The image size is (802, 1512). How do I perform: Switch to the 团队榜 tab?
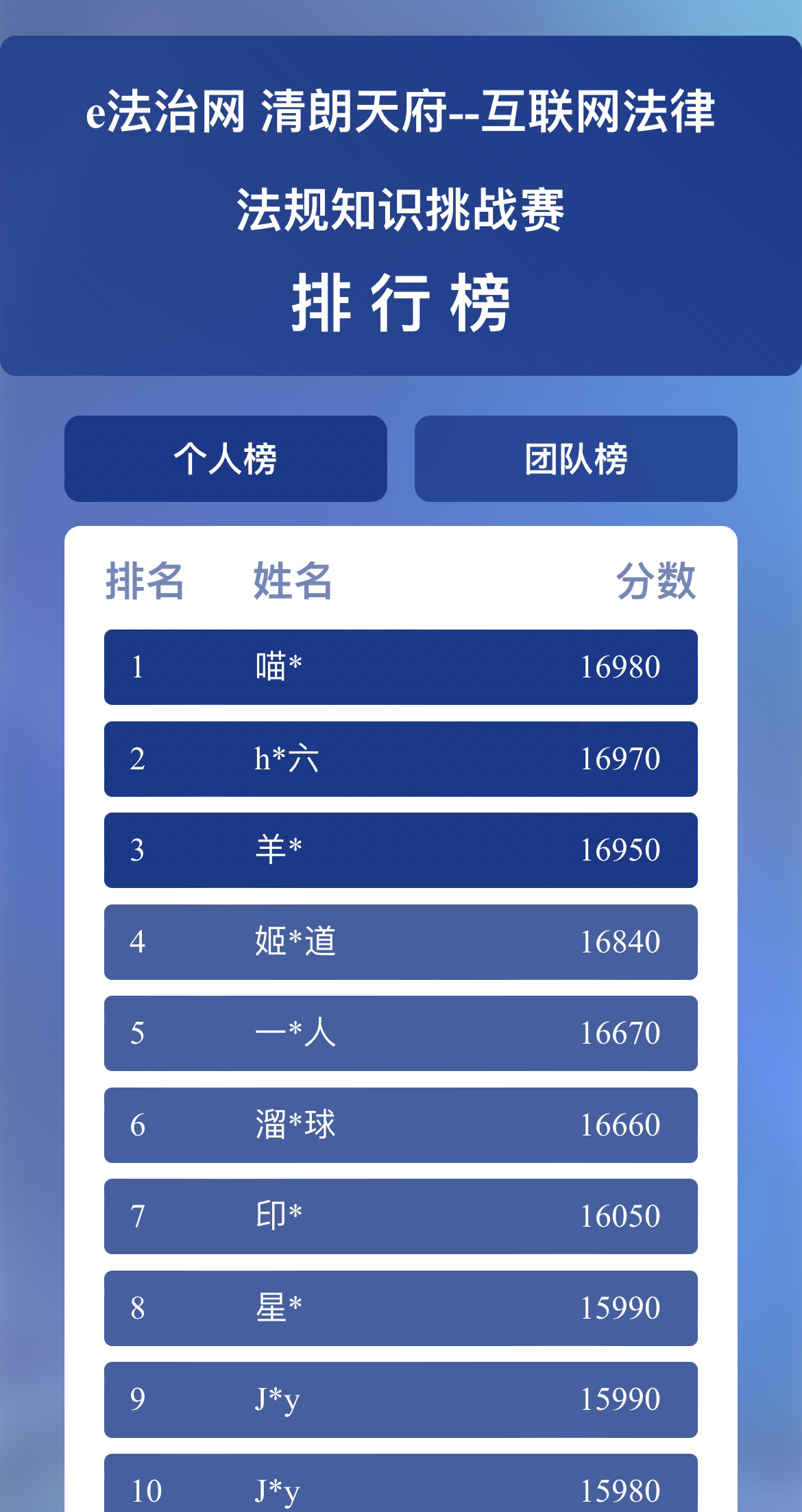coord(576,459)
